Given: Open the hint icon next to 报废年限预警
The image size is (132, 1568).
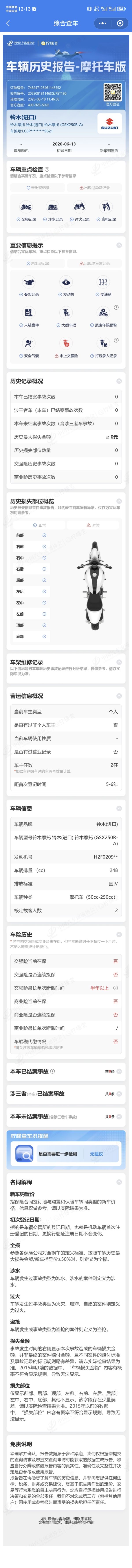Looking at the screenshot, I should [116, 307].
